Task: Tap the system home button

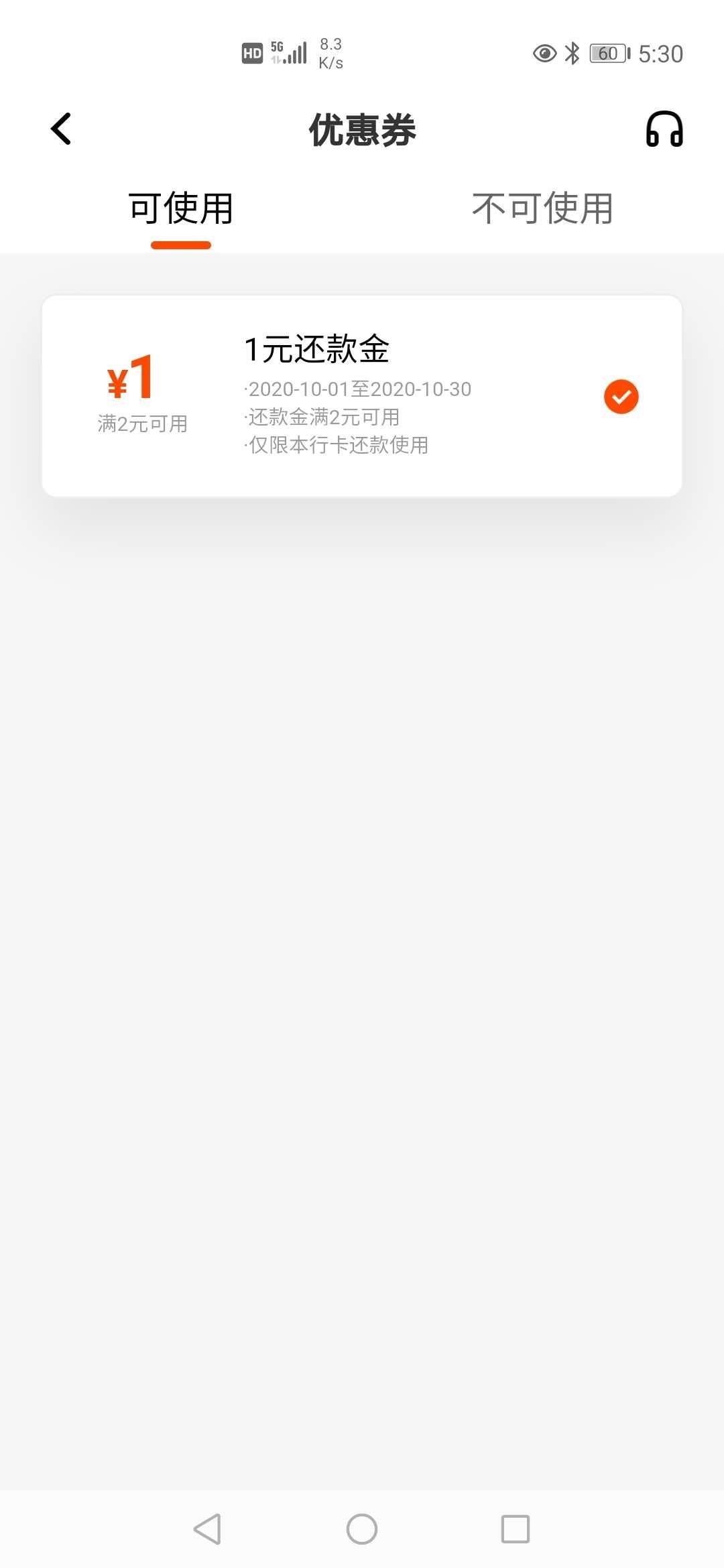Action: tap(362, 1529)
